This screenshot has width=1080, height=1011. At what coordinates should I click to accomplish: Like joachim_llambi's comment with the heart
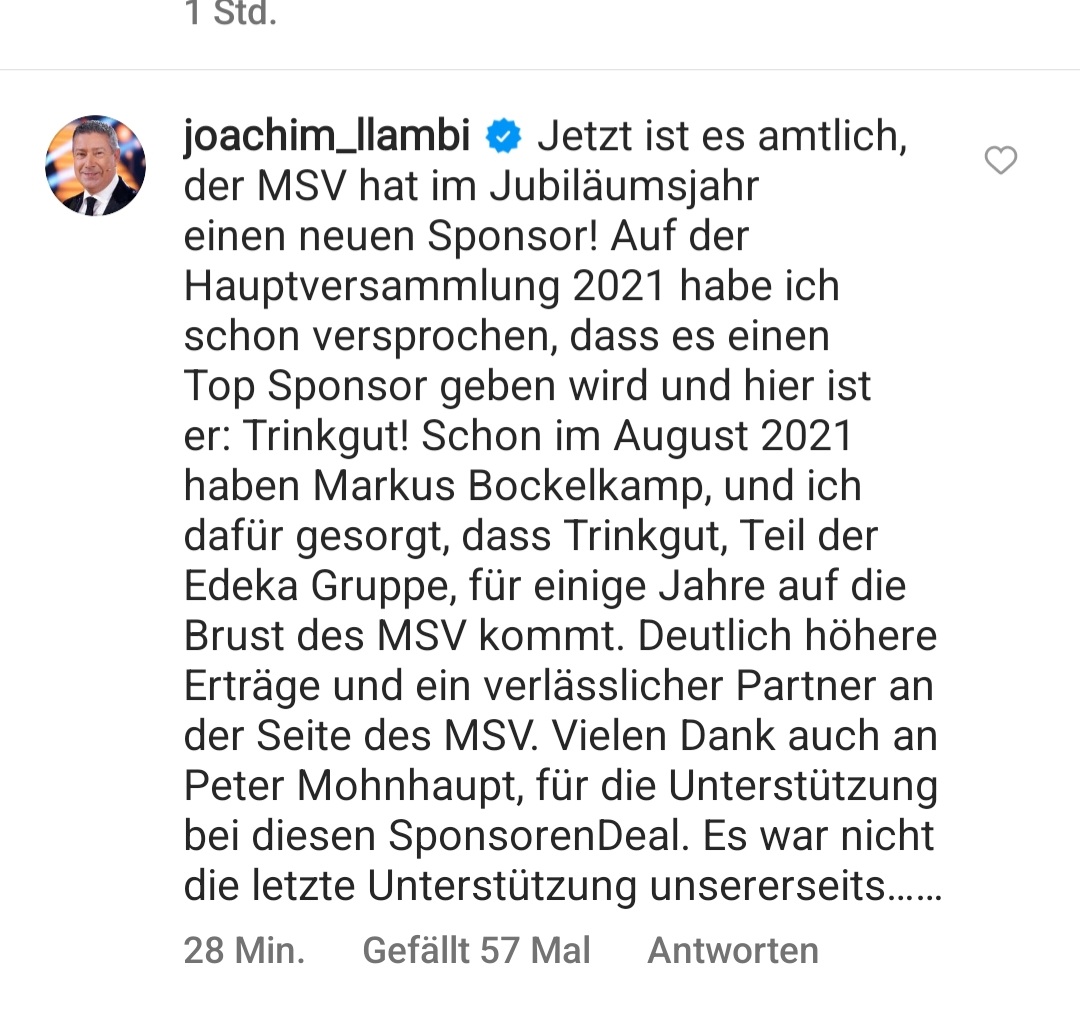point(1000,160)
